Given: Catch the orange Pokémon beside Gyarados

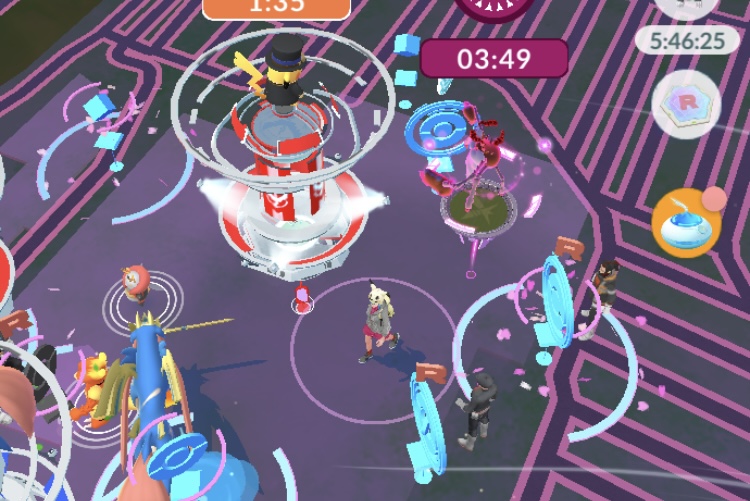Looking at the screenshot, I should pyautogui.click(x=91, y=390).
